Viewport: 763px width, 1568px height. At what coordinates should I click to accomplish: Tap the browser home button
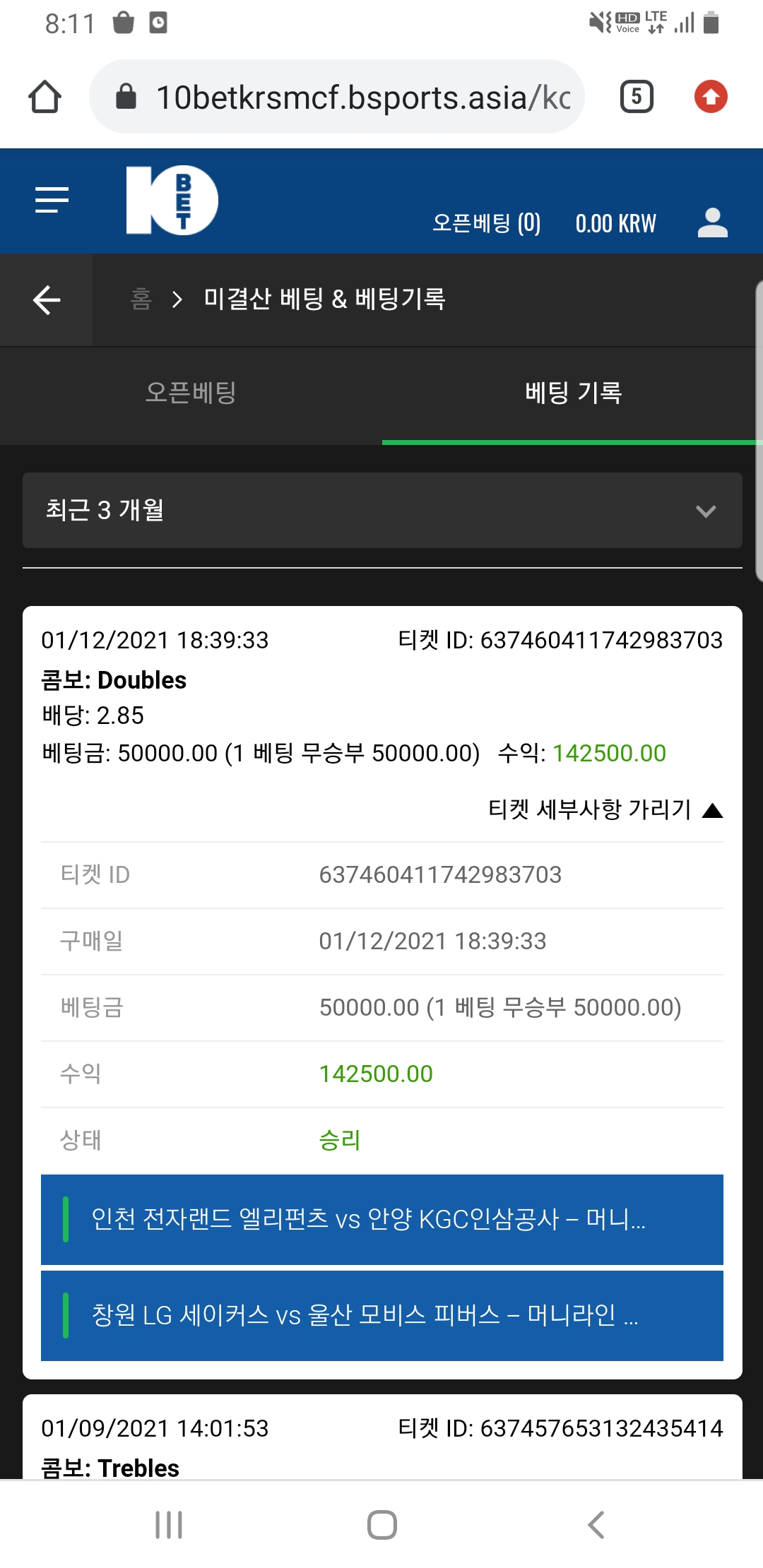pyautogui.click(x=45, y=97)
